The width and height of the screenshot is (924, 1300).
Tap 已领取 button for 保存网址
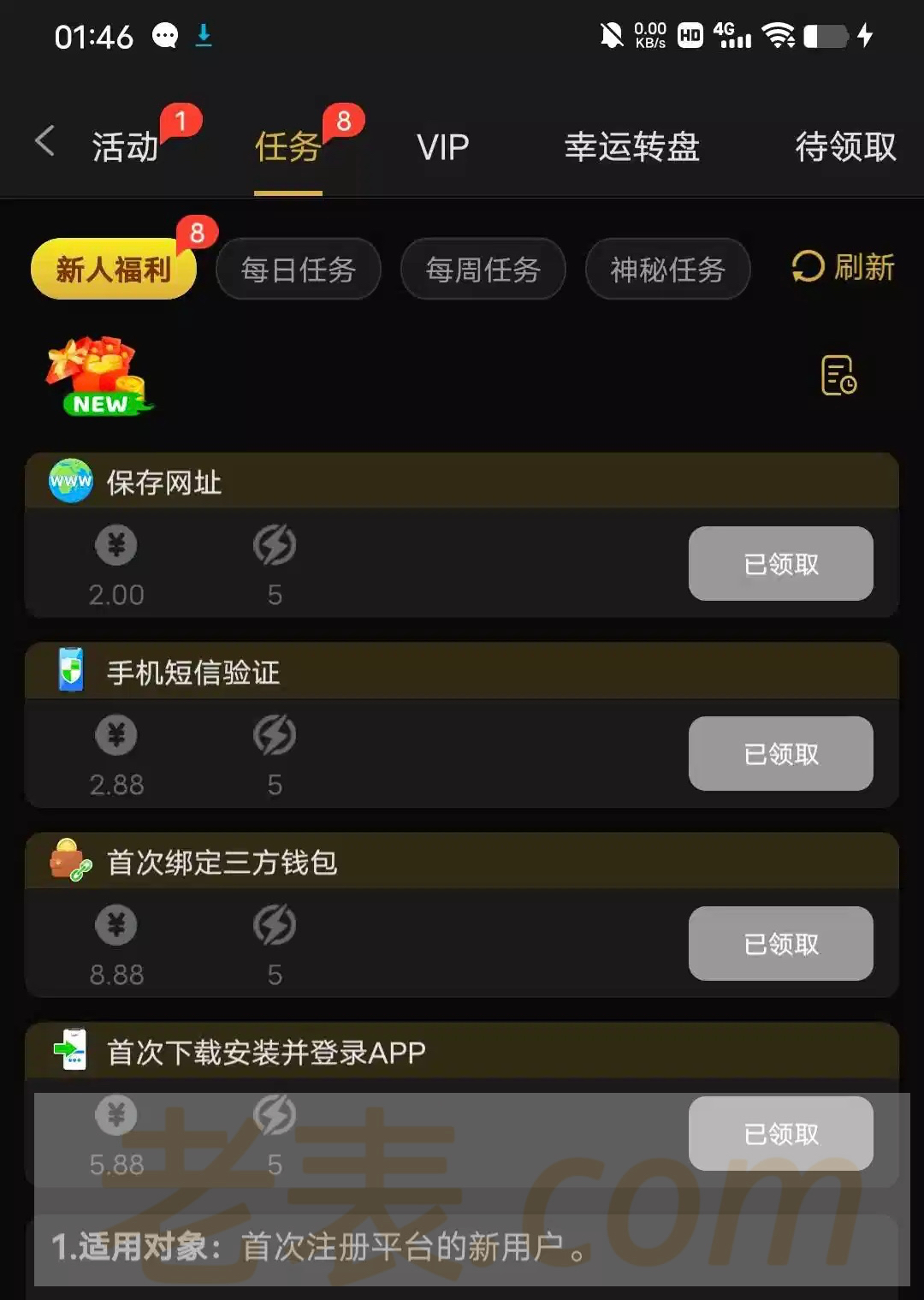(x=780, y=564)
